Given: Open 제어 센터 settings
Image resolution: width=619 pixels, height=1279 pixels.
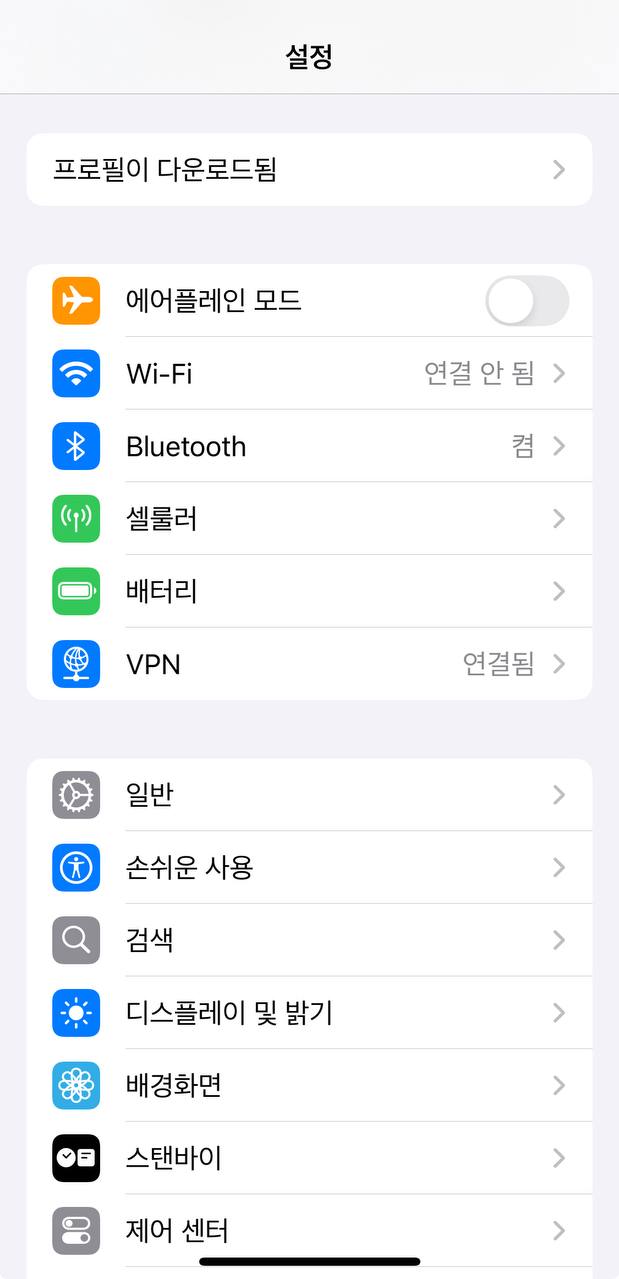Looking at the screenshot, I should (309, 1230).
